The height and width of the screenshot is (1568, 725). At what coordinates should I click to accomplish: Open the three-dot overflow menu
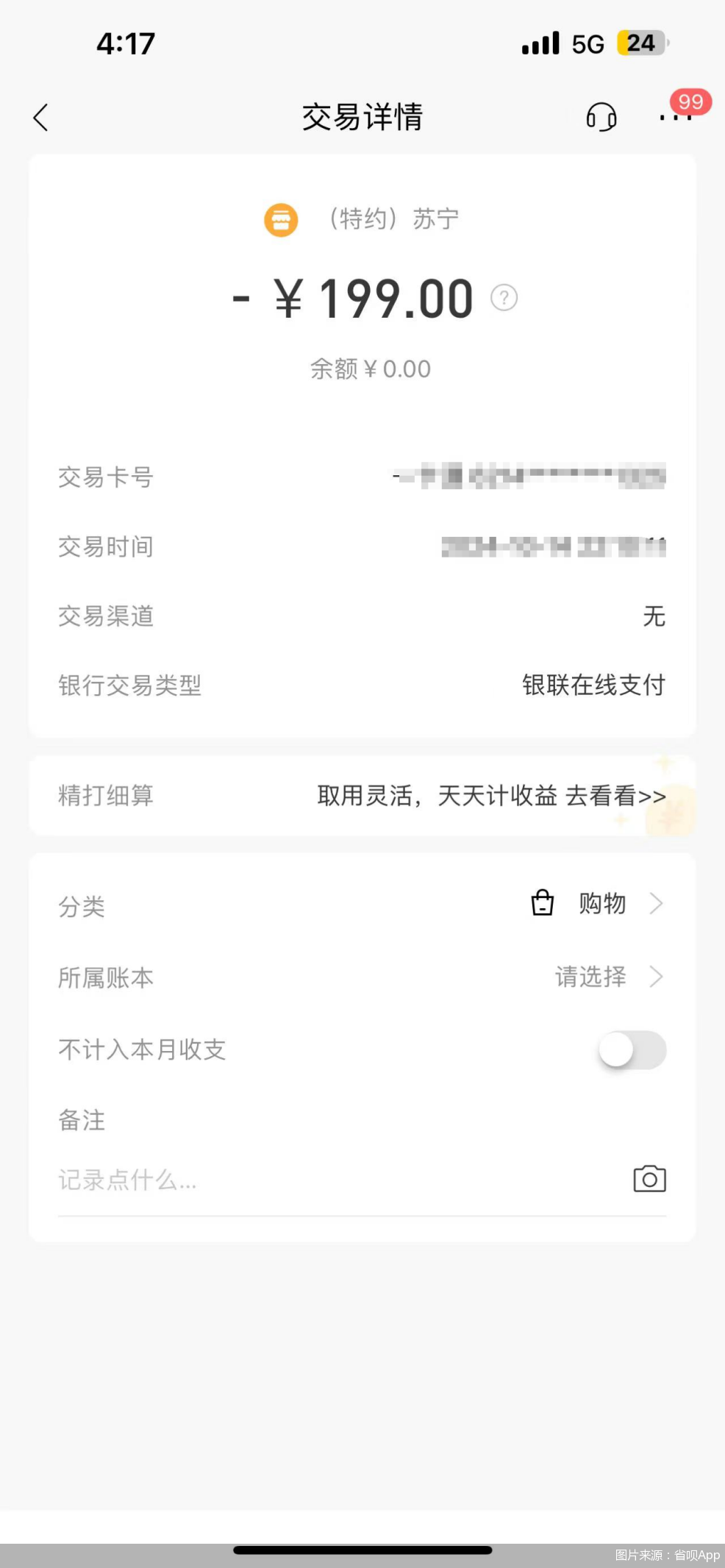coord(676,118)
